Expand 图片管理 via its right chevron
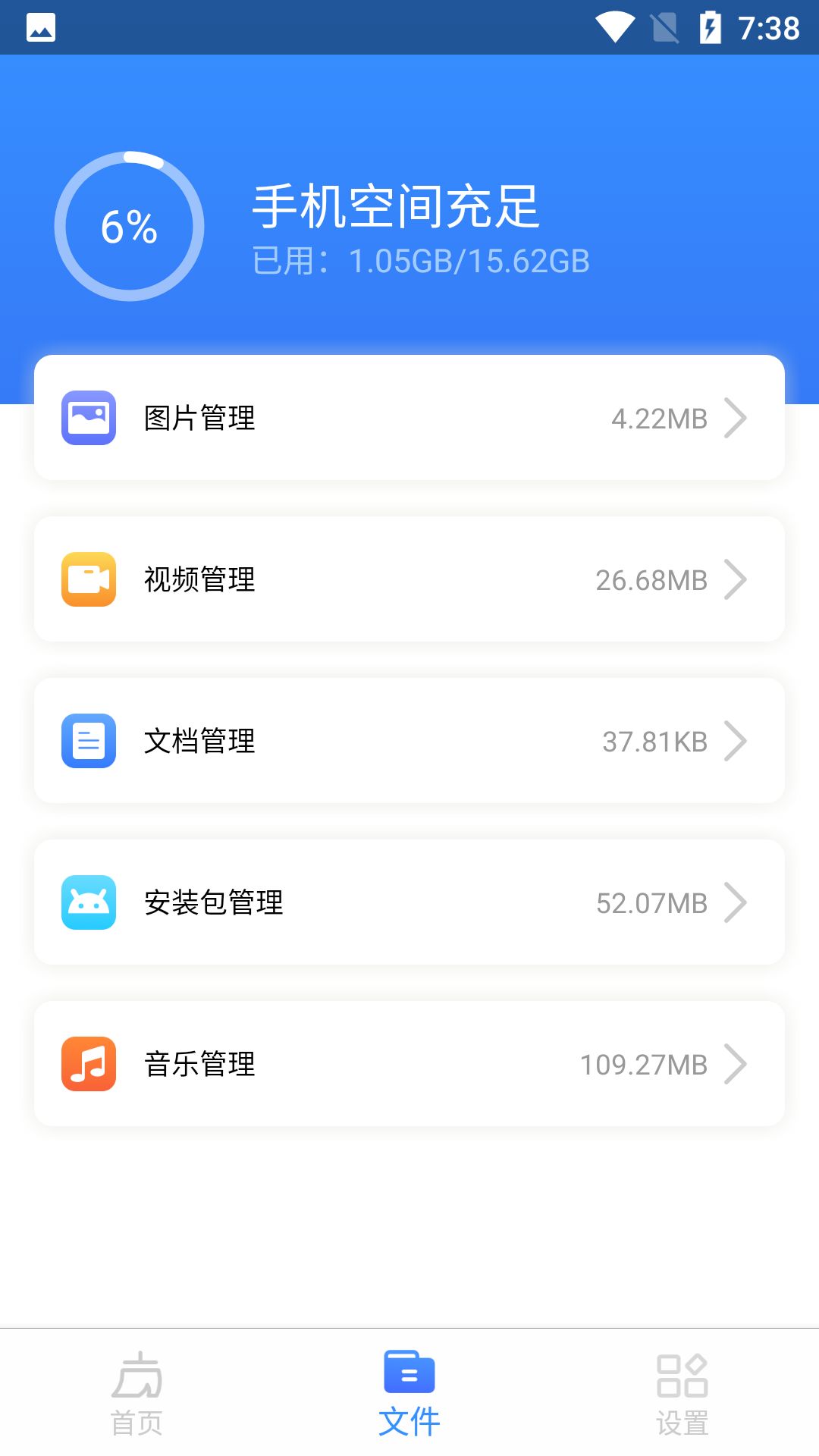 click(x=736, y=418)
